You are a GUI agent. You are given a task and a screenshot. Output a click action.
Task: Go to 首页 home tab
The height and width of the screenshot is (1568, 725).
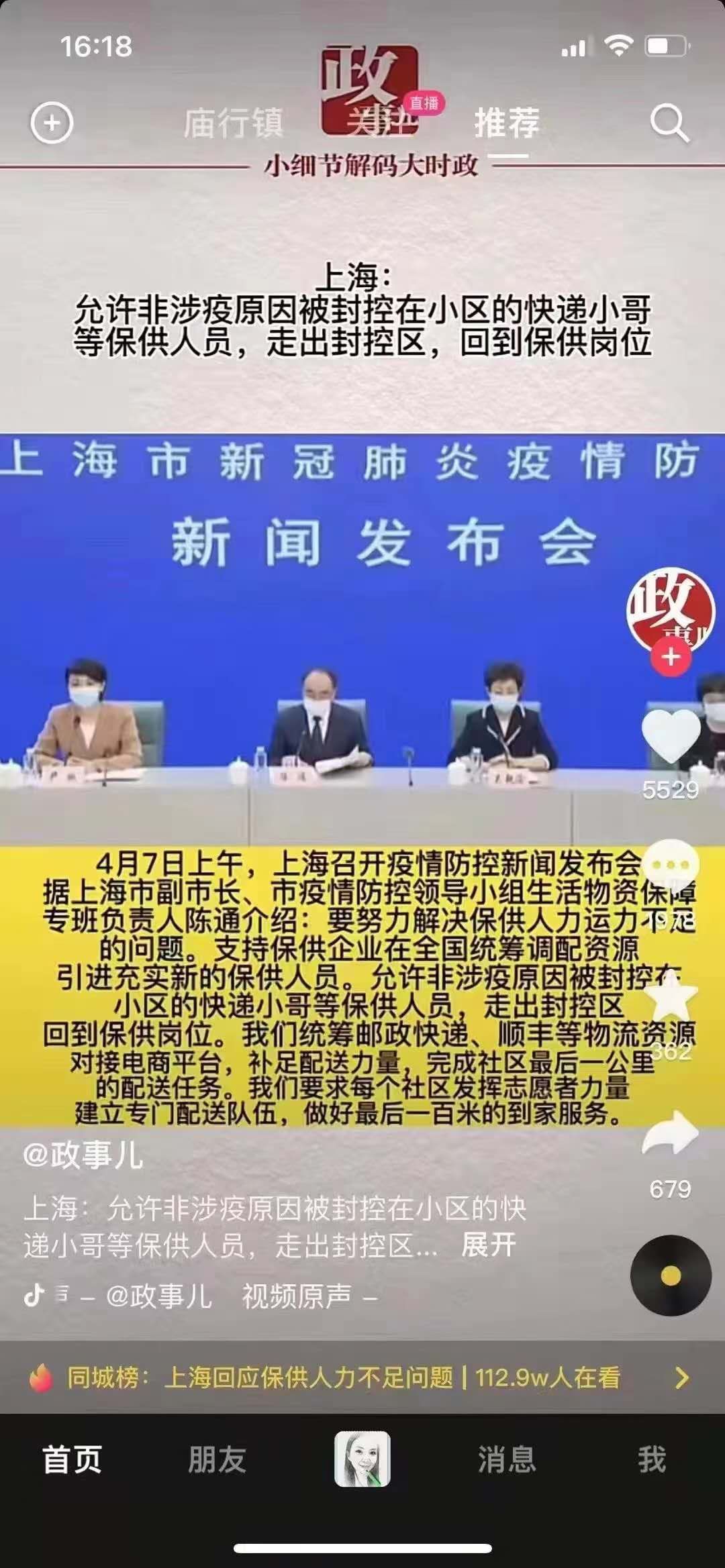pos(72,1460)
